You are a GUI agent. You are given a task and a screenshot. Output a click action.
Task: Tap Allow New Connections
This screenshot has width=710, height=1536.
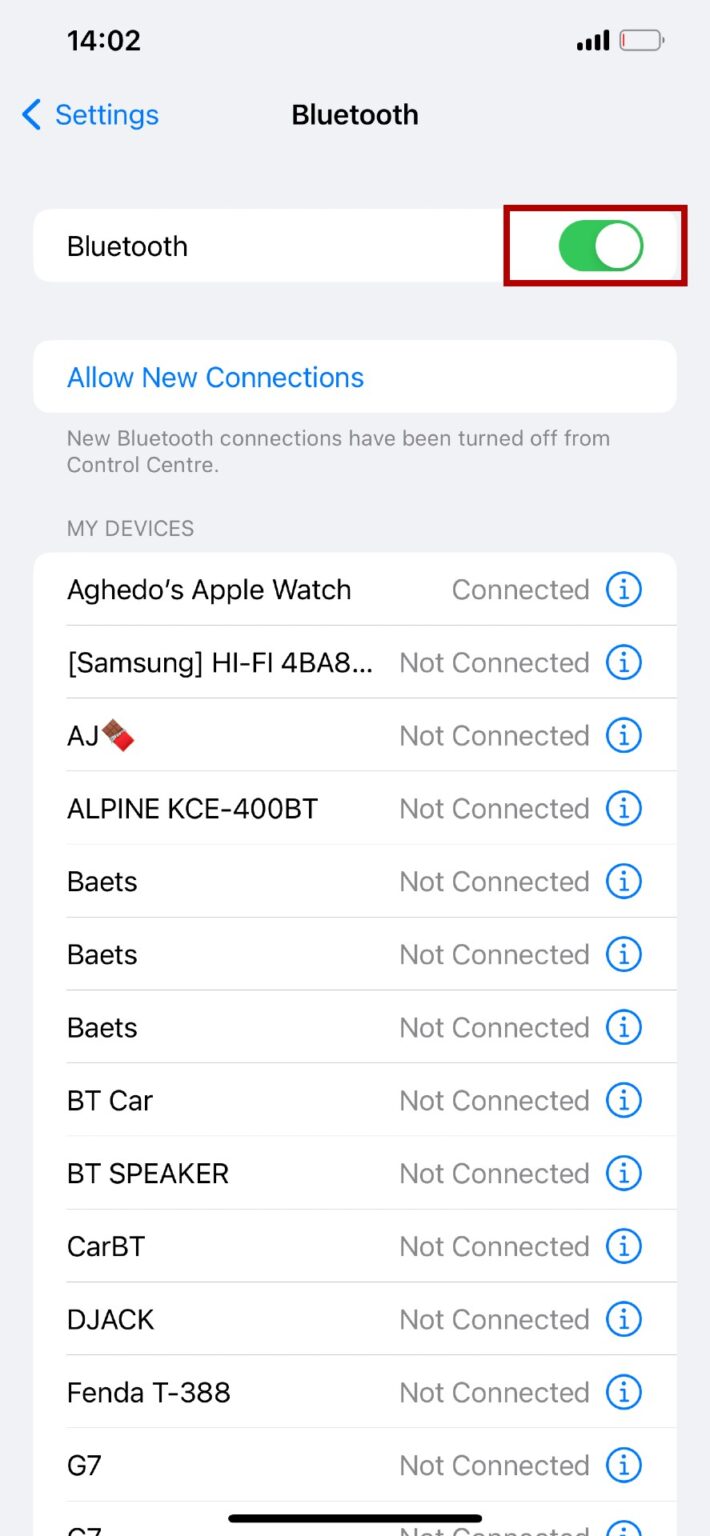215,377
